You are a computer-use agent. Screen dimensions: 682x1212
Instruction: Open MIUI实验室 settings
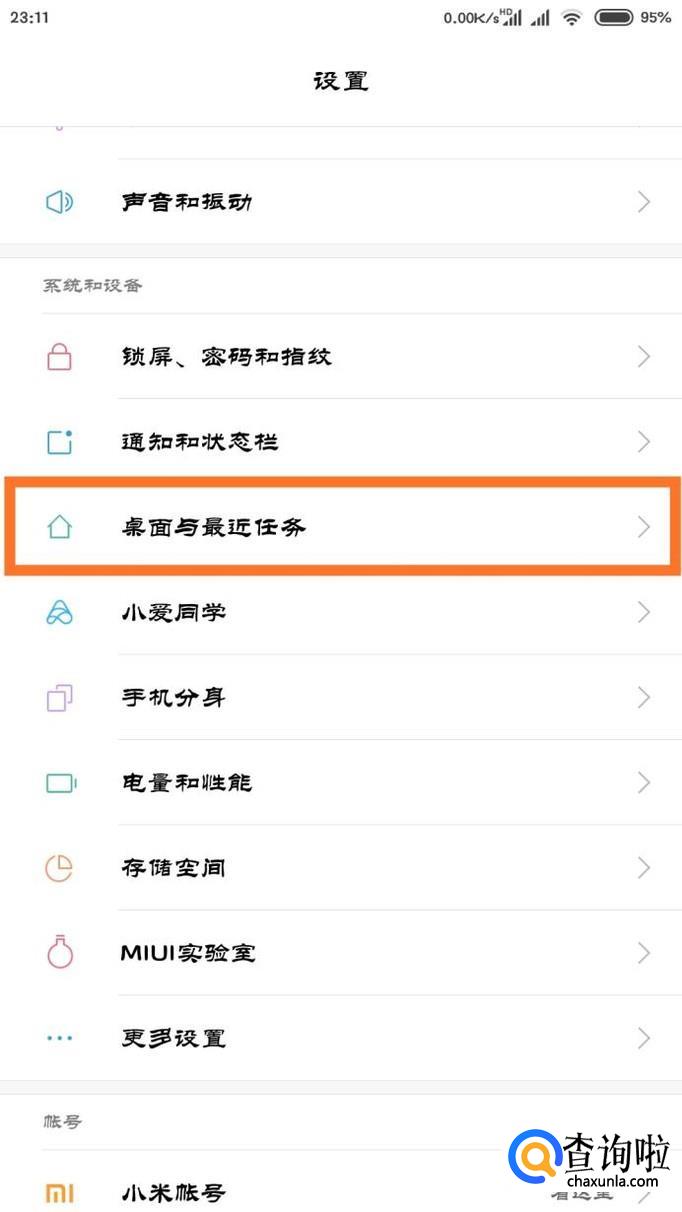pos(341,953)
